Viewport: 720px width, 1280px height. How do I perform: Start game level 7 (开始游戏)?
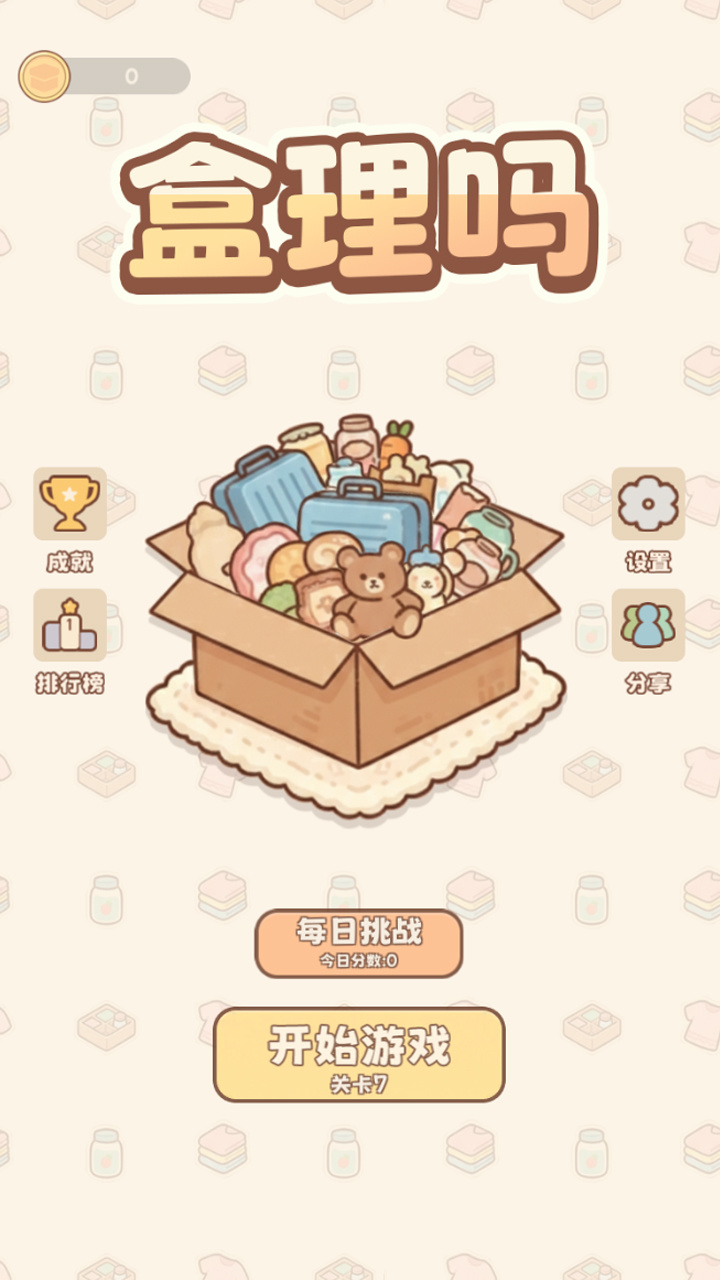point(359,1054)
